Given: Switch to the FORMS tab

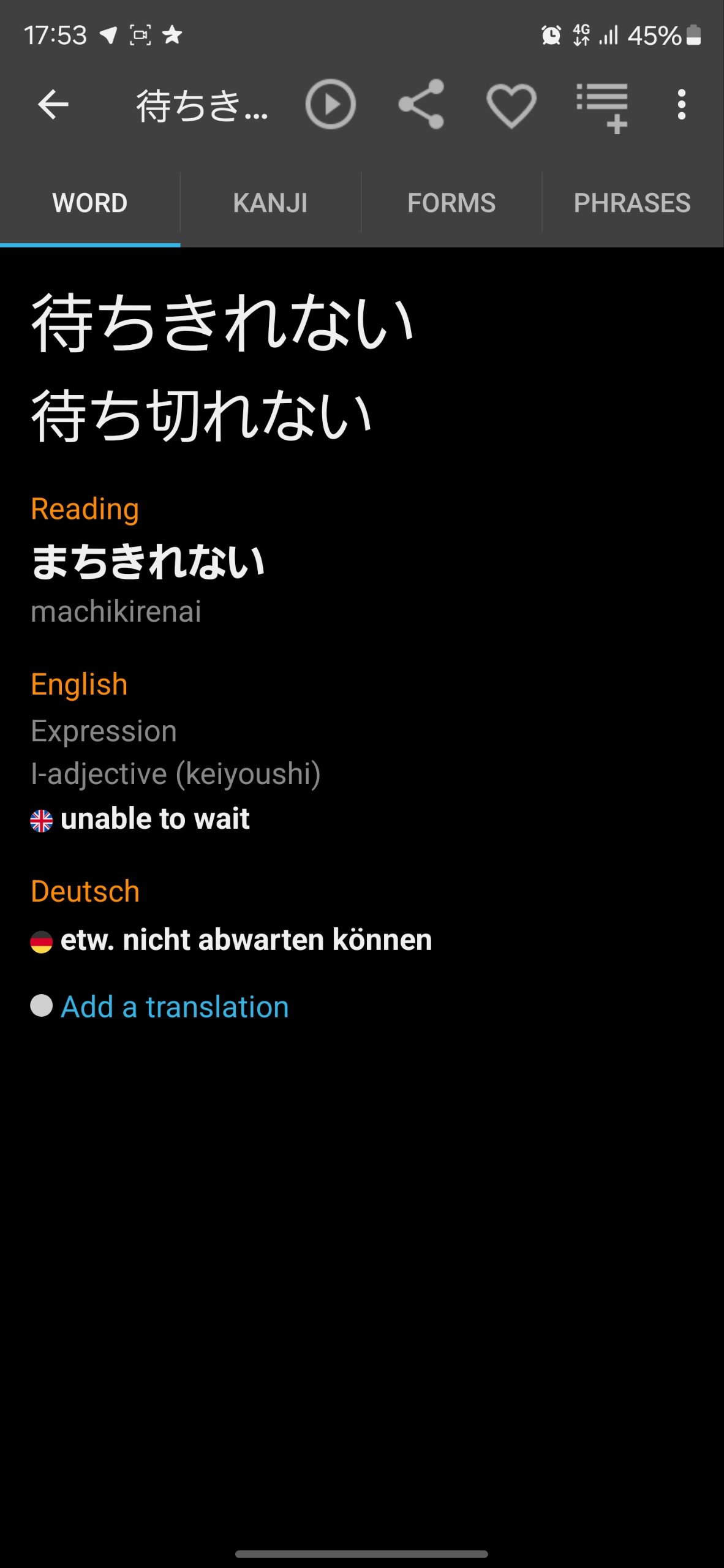Looking at the screenshot, I should 451,203.
